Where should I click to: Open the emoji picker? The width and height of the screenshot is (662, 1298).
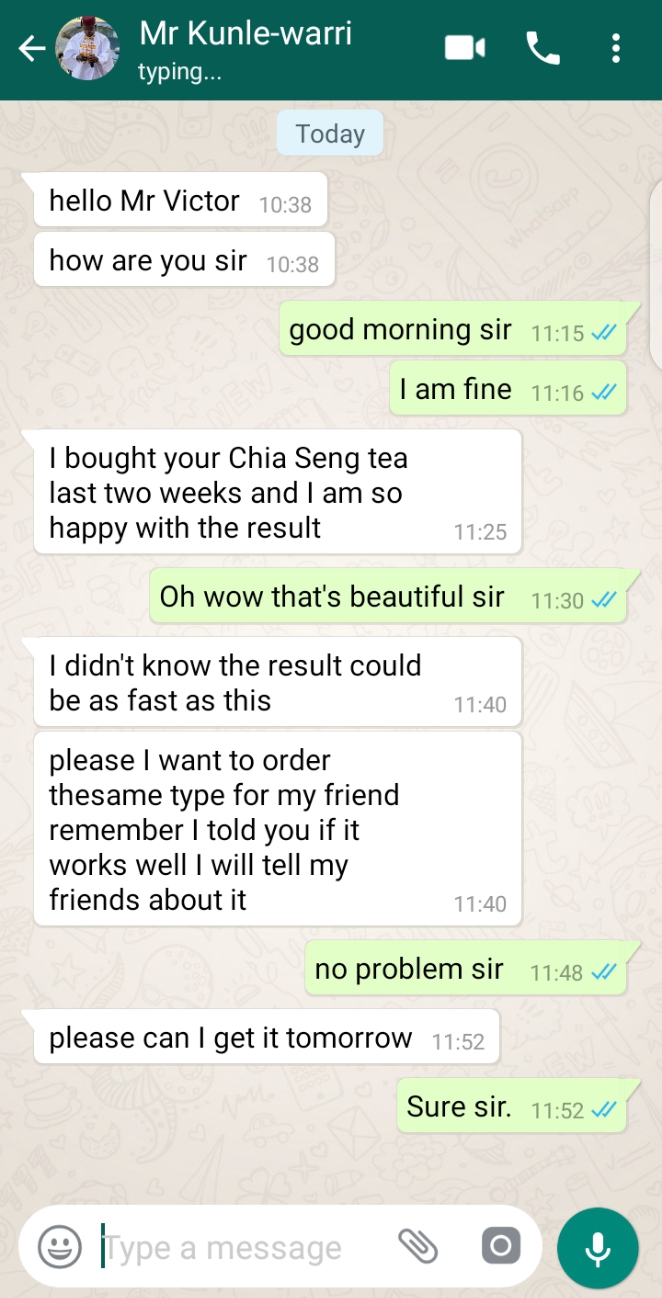click(x=59, y=1246)
